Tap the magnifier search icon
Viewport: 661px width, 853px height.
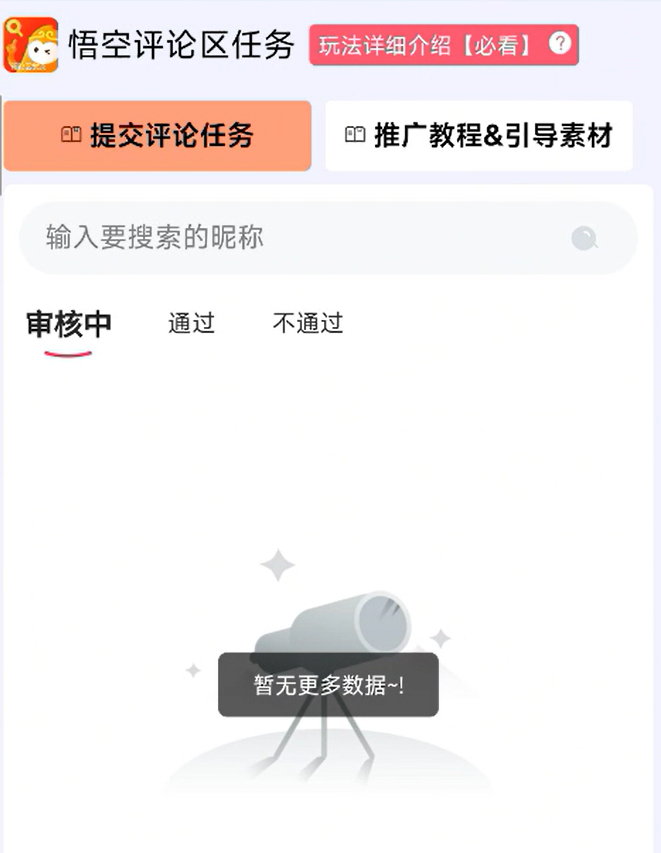pyautogui.click(x=584, y=238)
